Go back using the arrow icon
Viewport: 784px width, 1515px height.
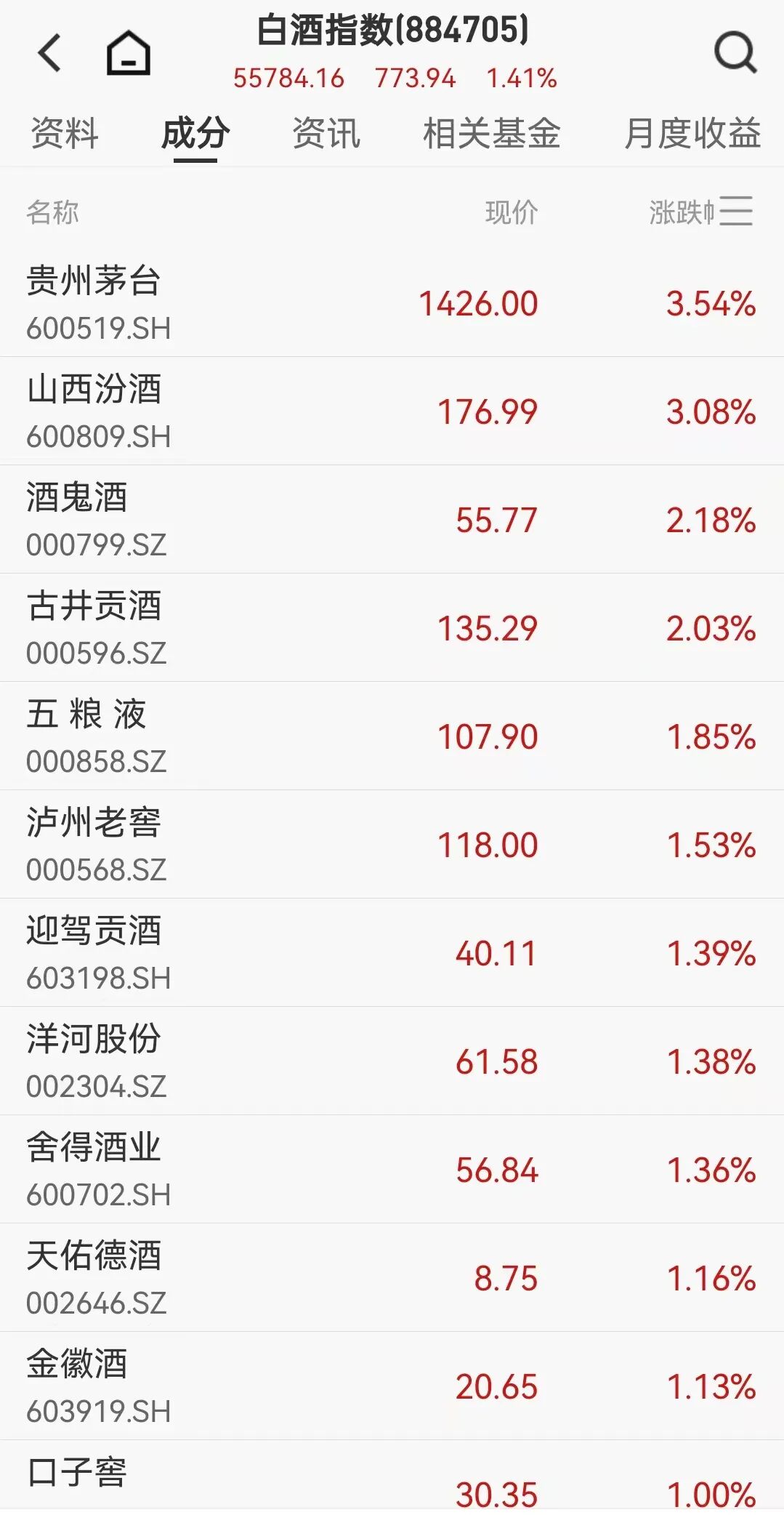click(49, 53)
